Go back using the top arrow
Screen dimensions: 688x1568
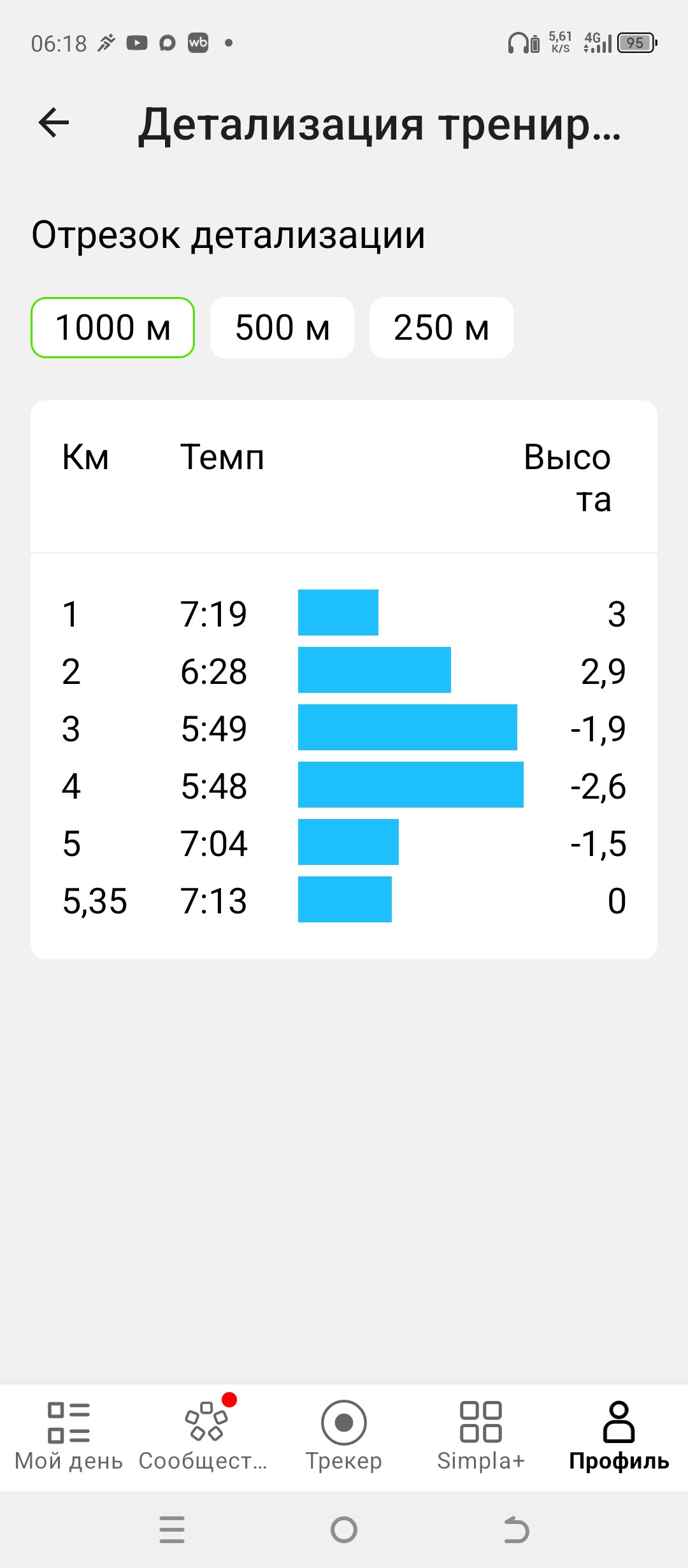pos(54,122)
